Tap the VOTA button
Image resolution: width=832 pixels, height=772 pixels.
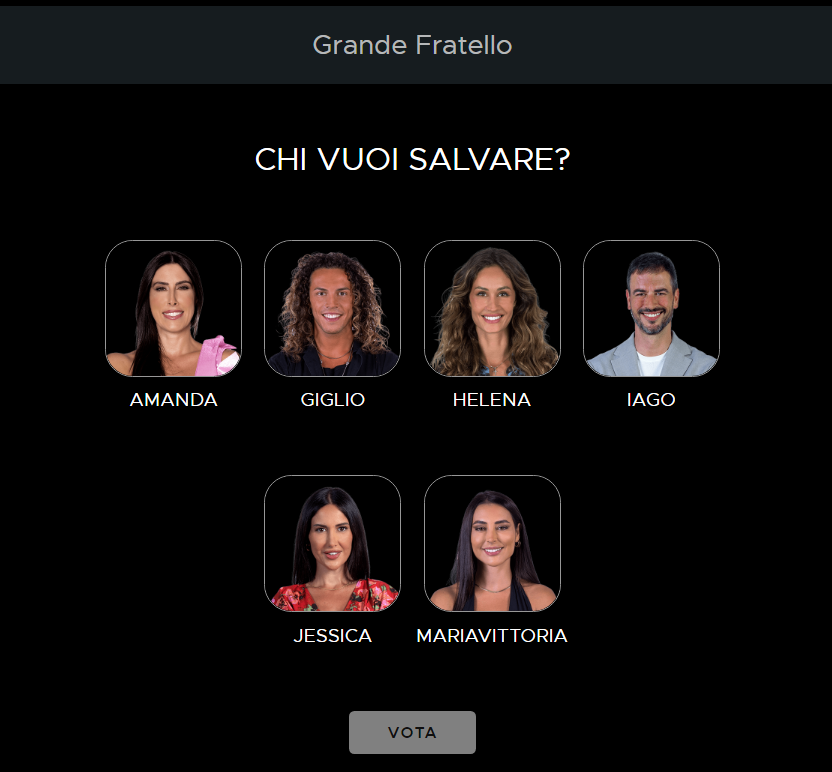pos(412,732)
